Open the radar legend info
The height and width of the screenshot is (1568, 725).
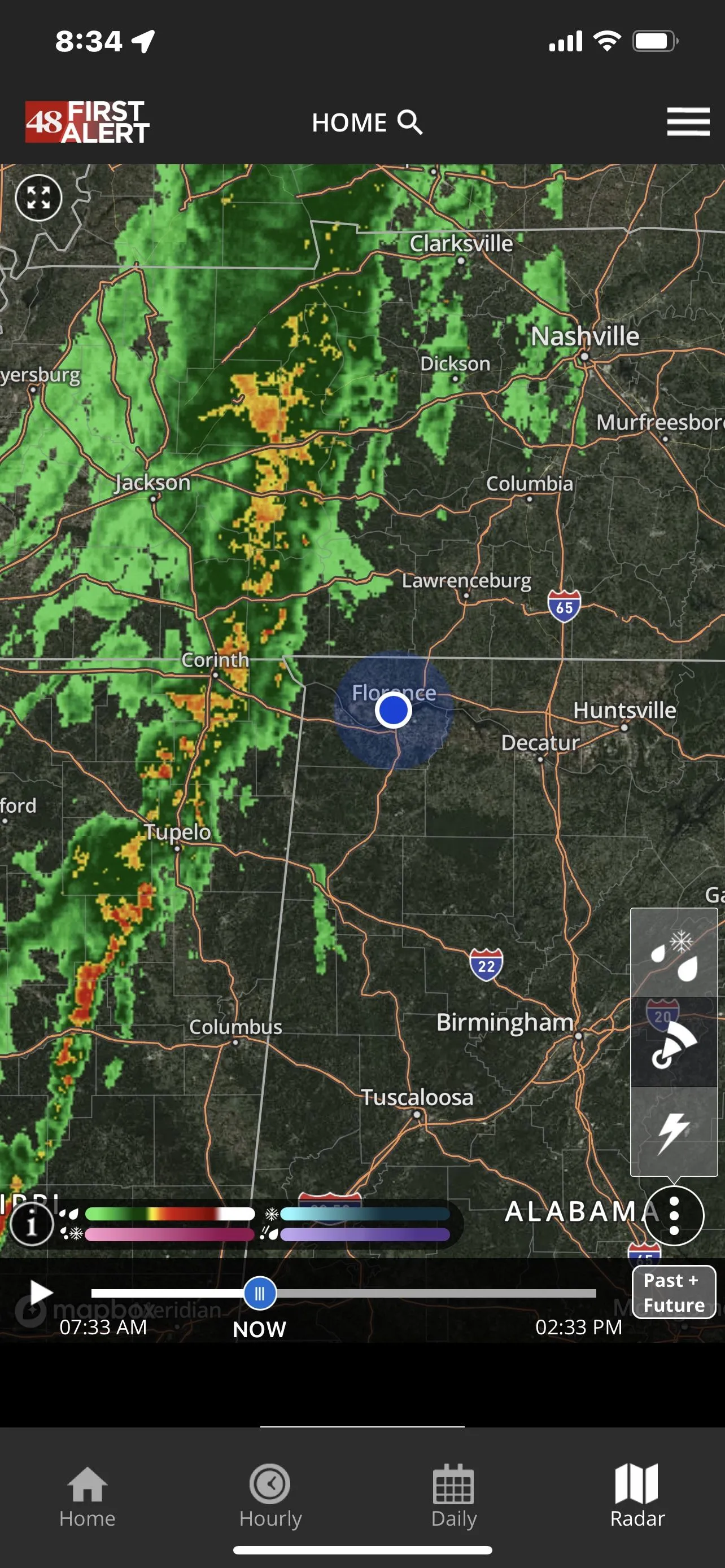(x=32, y=1224)
